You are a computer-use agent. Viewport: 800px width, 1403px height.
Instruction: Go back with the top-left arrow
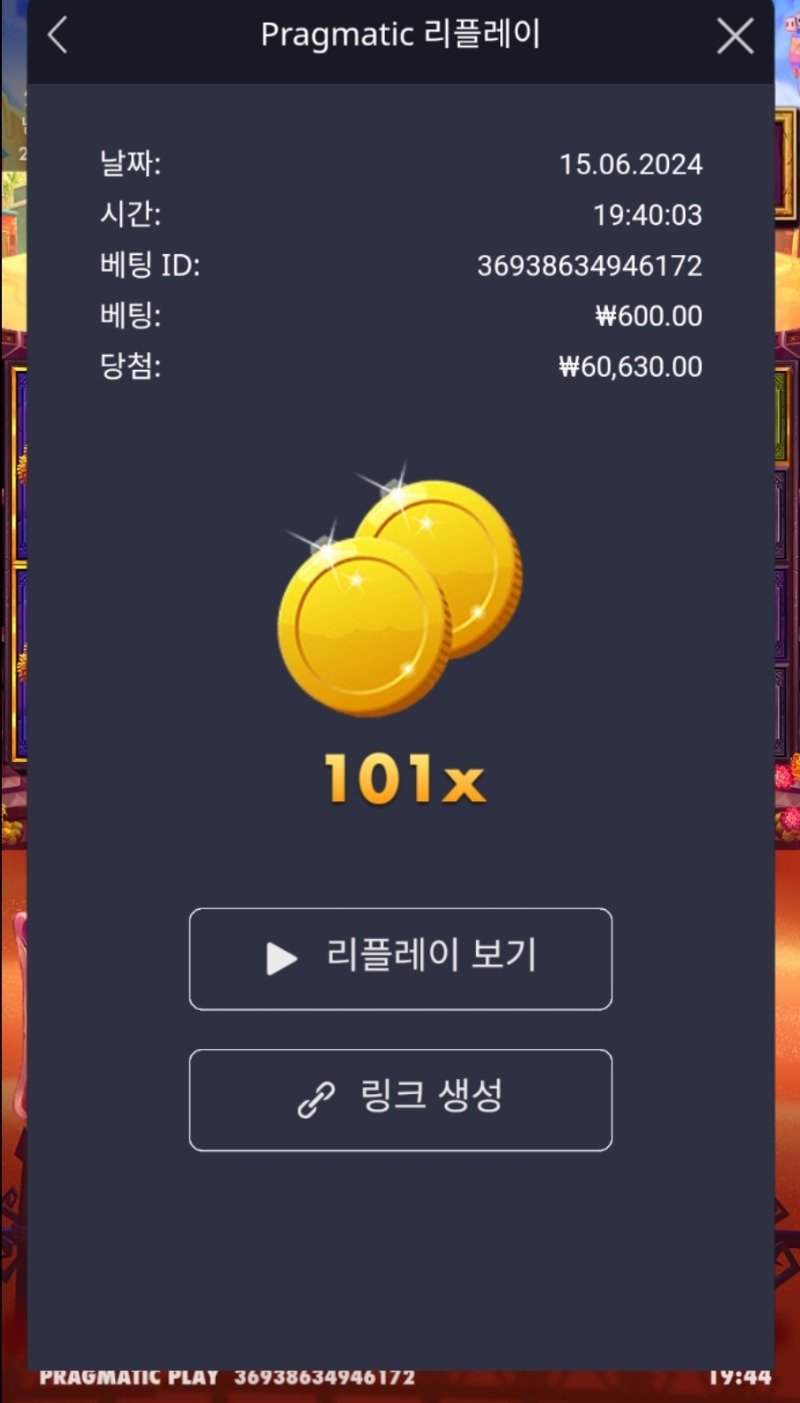57,36
